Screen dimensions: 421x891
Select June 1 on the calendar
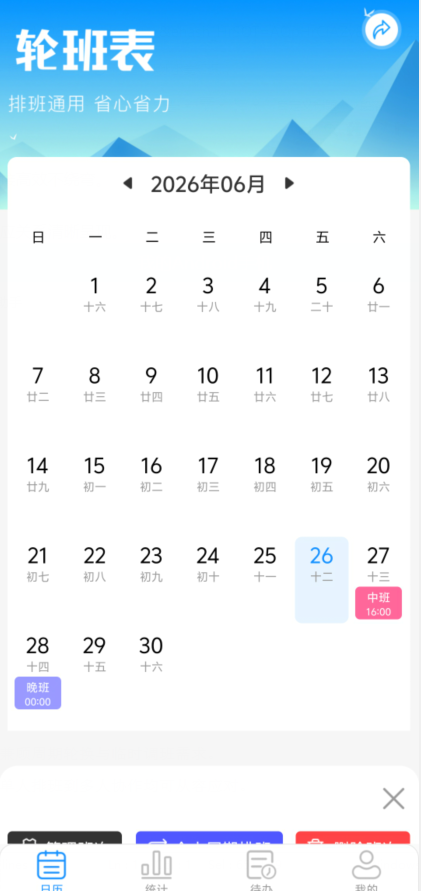coord(94,294)
